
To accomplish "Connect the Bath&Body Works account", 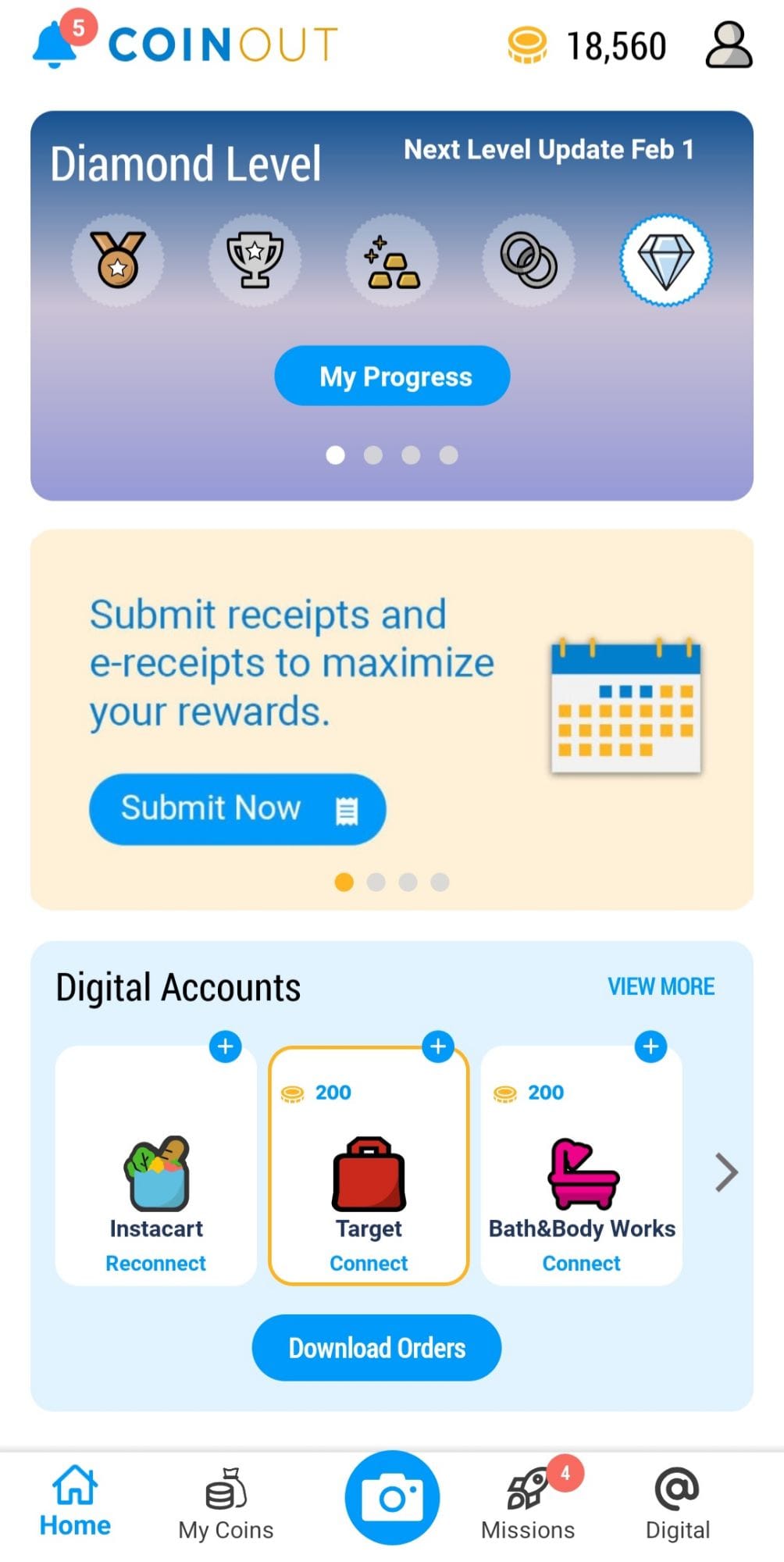I will (x=581, y=1263).
